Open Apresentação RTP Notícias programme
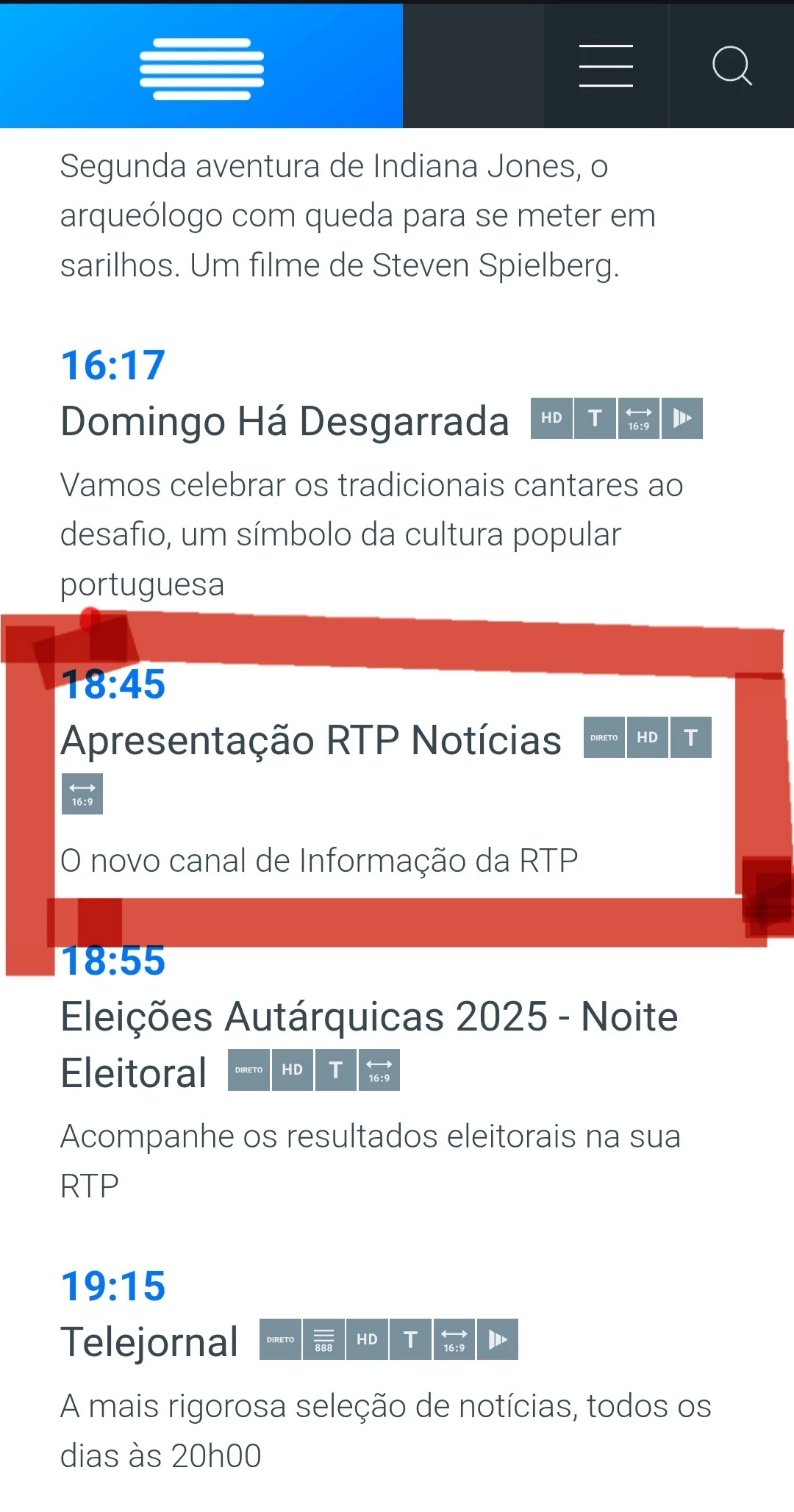 click(311, 740)
